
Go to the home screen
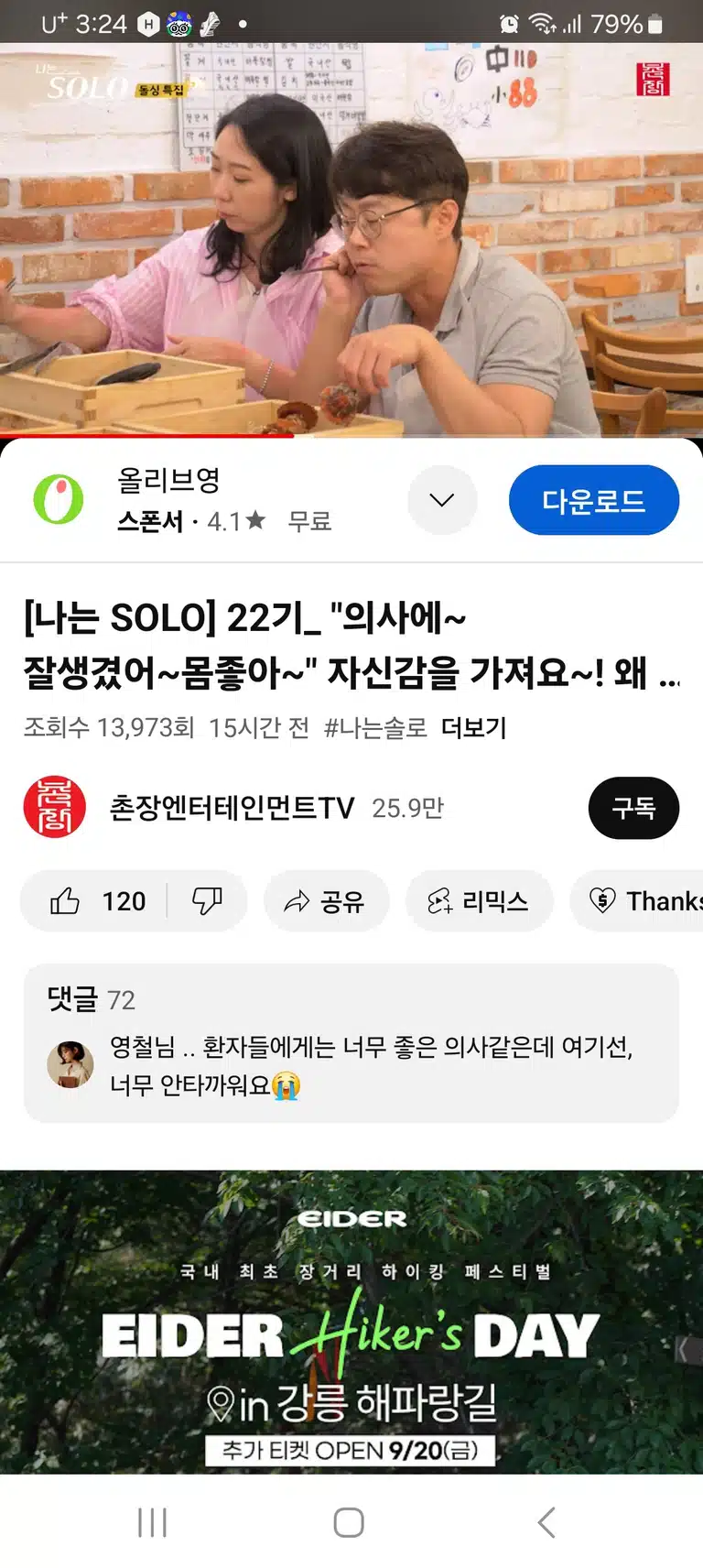(x=349, y=1522)
